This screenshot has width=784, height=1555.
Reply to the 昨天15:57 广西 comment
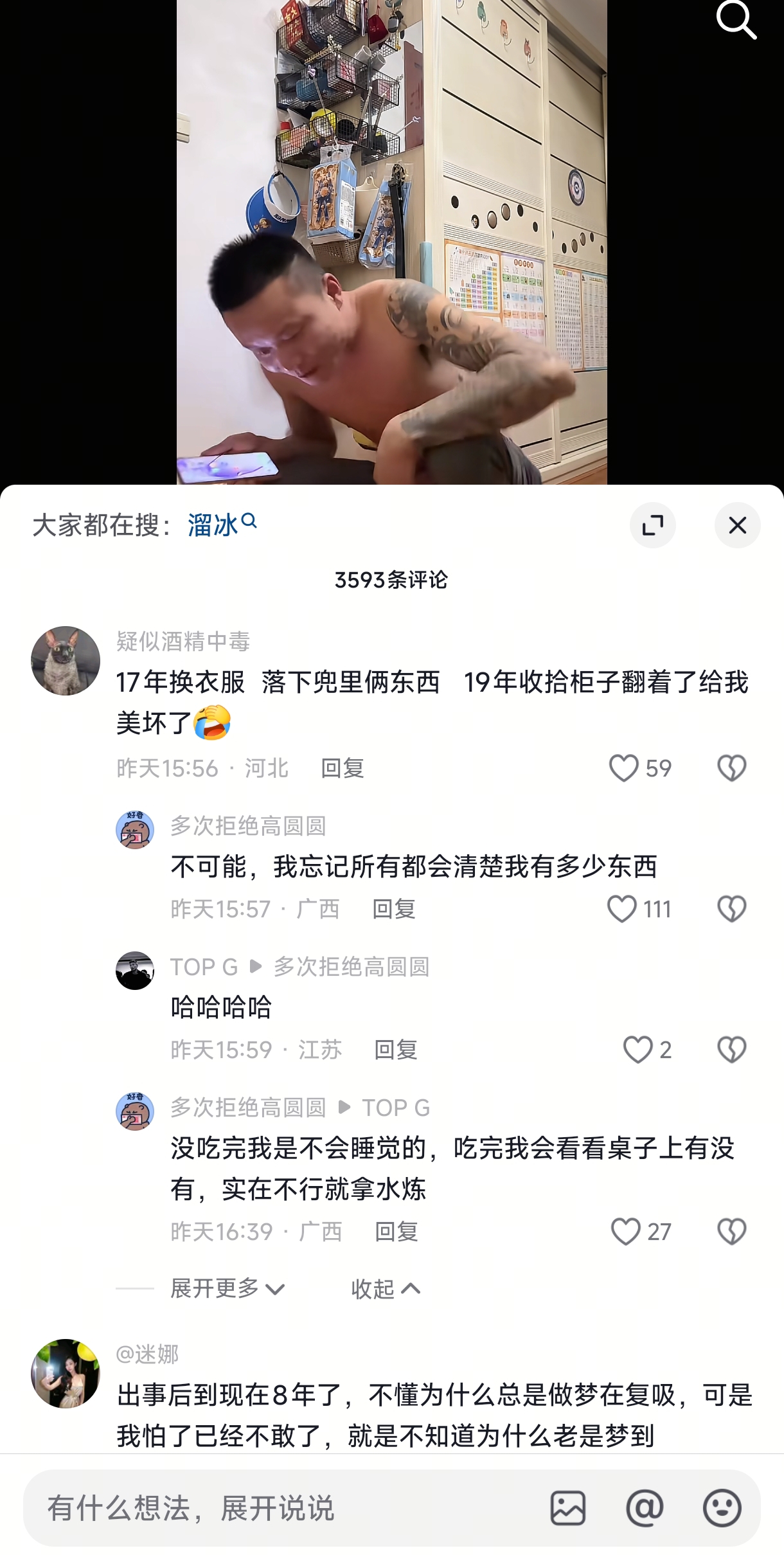point(393,909)
